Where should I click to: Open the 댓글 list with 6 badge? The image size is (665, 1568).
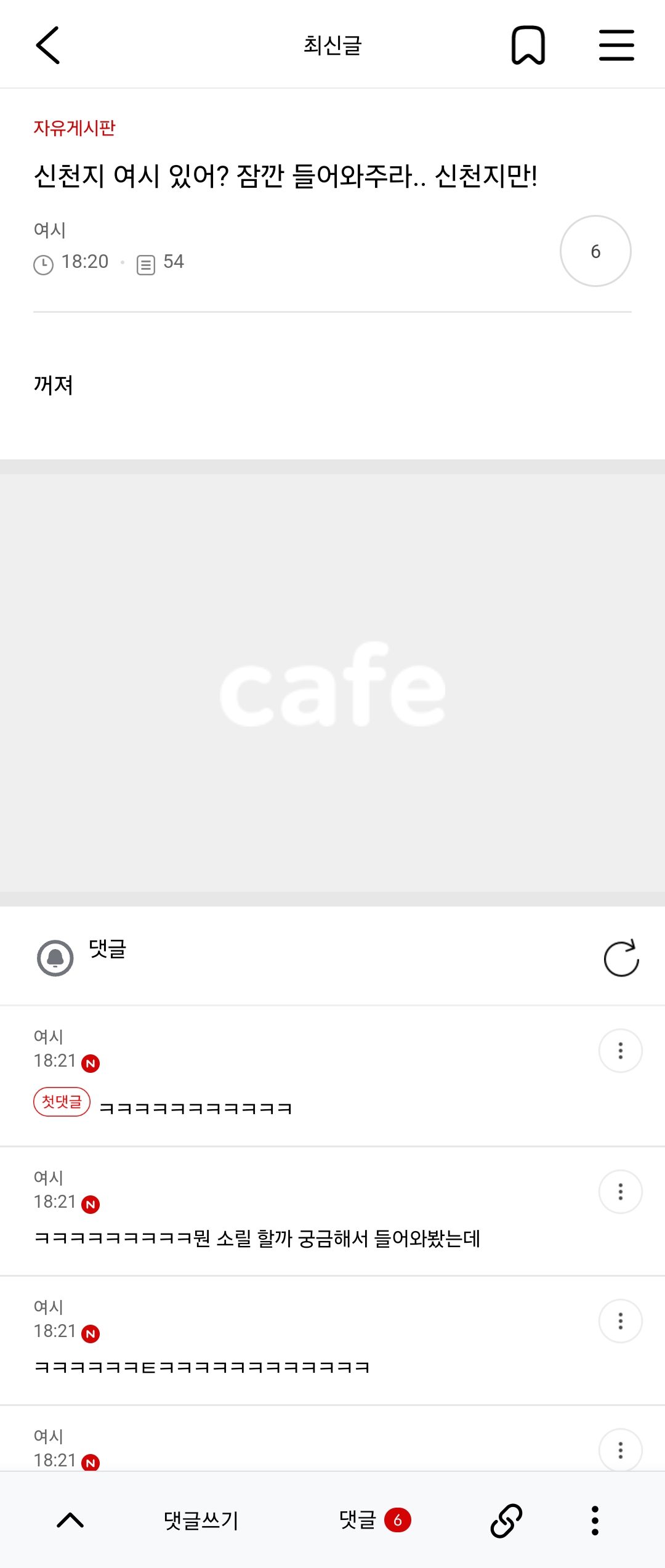(x=374, y=1521)
